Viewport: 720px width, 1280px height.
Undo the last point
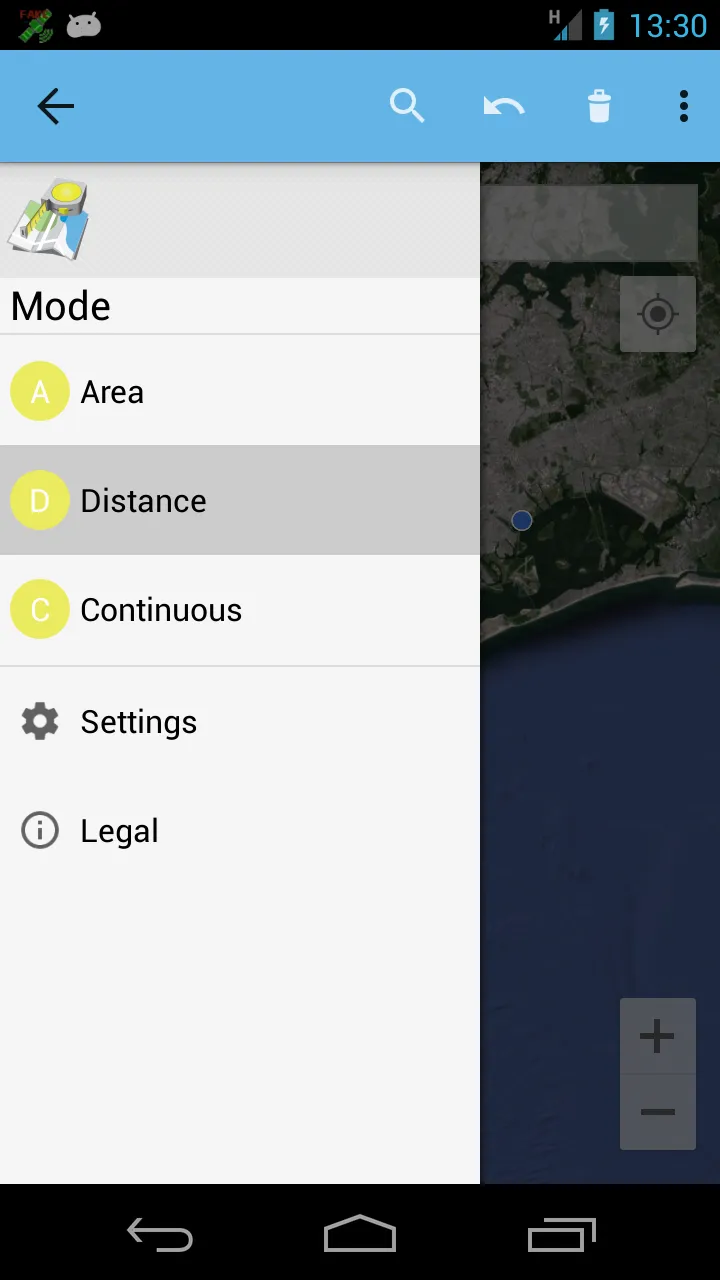[x=504, y=106]
